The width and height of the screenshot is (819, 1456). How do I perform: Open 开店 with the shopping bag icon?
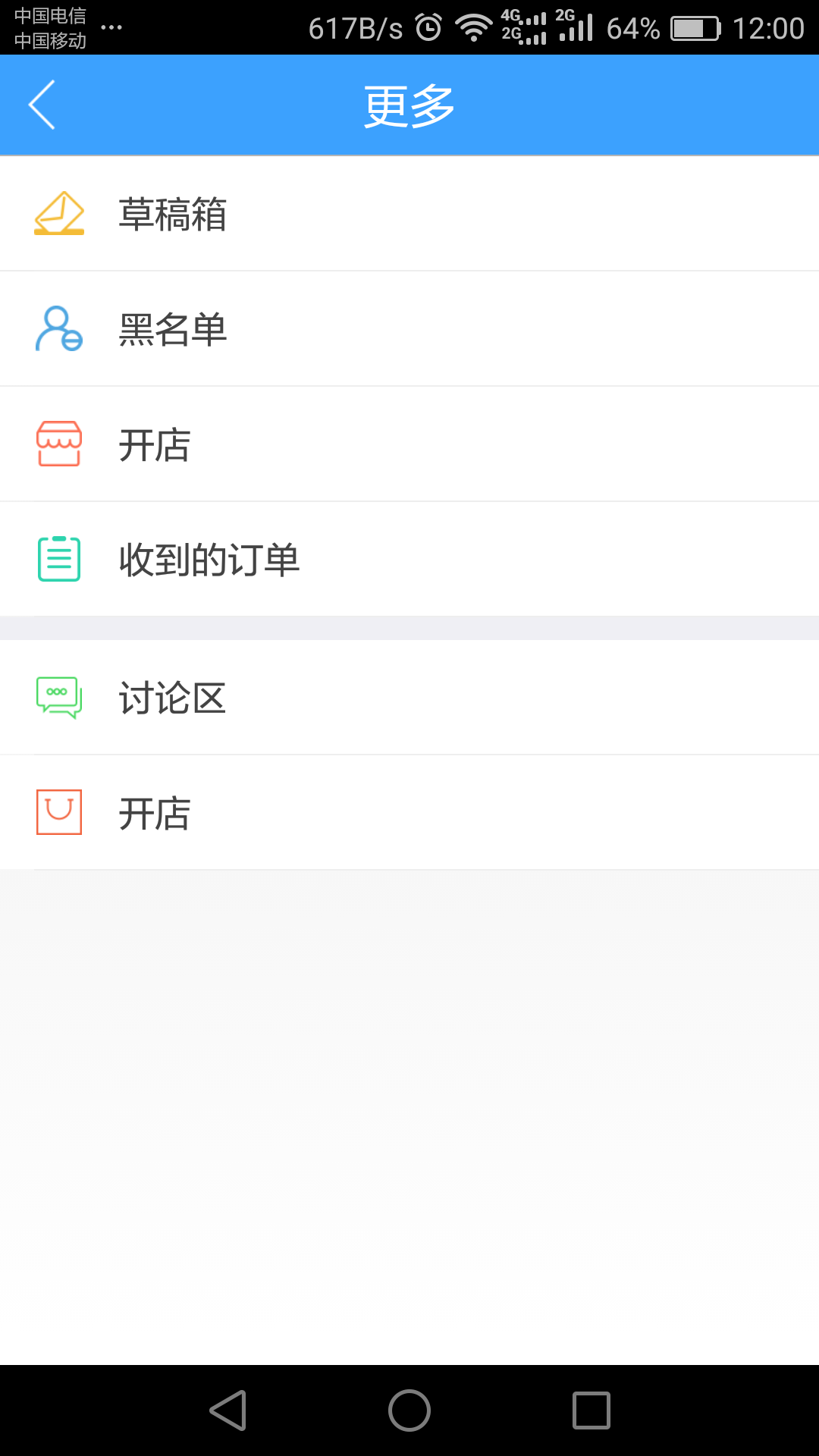pos(155,813)
